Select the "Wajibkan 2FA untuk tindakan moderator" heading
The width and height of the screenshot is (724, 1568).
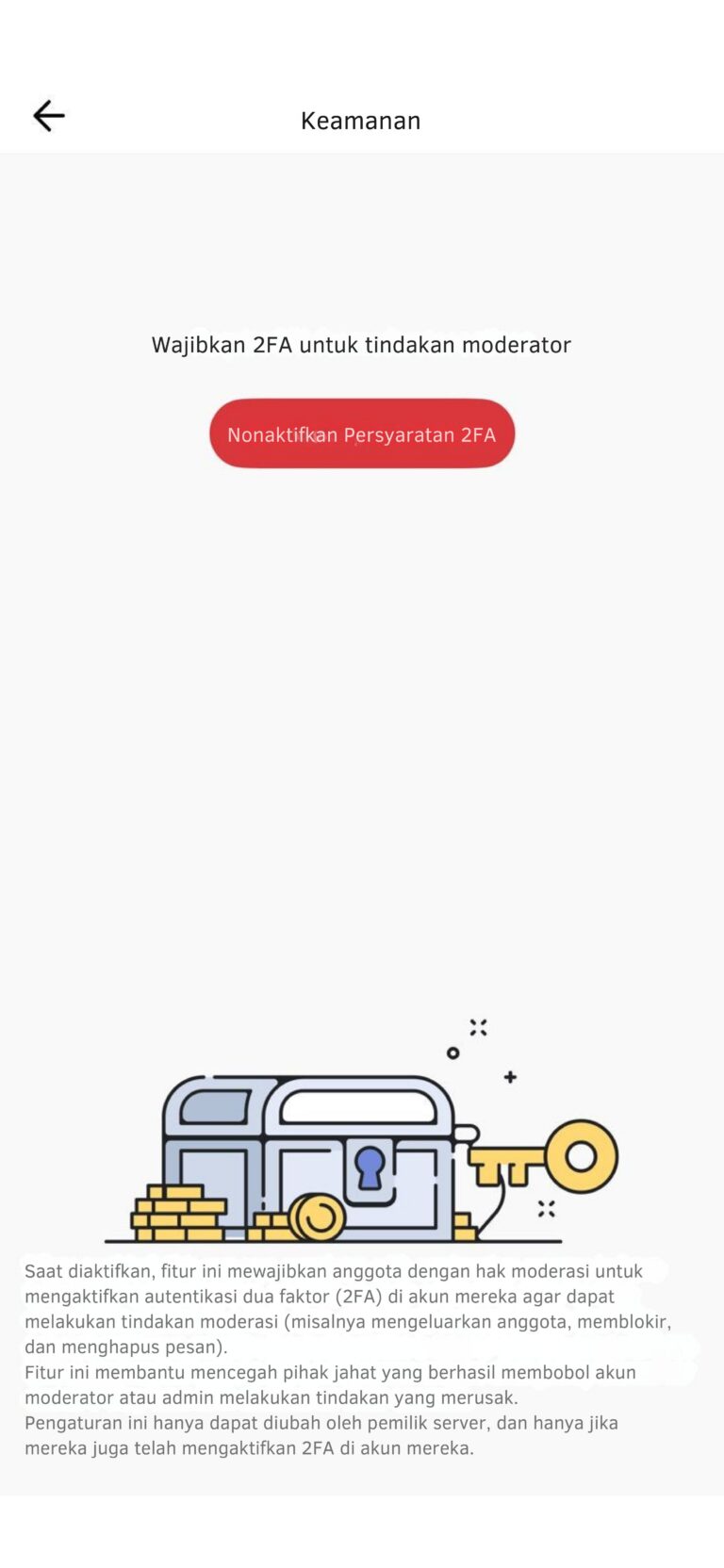pos(361,344)
